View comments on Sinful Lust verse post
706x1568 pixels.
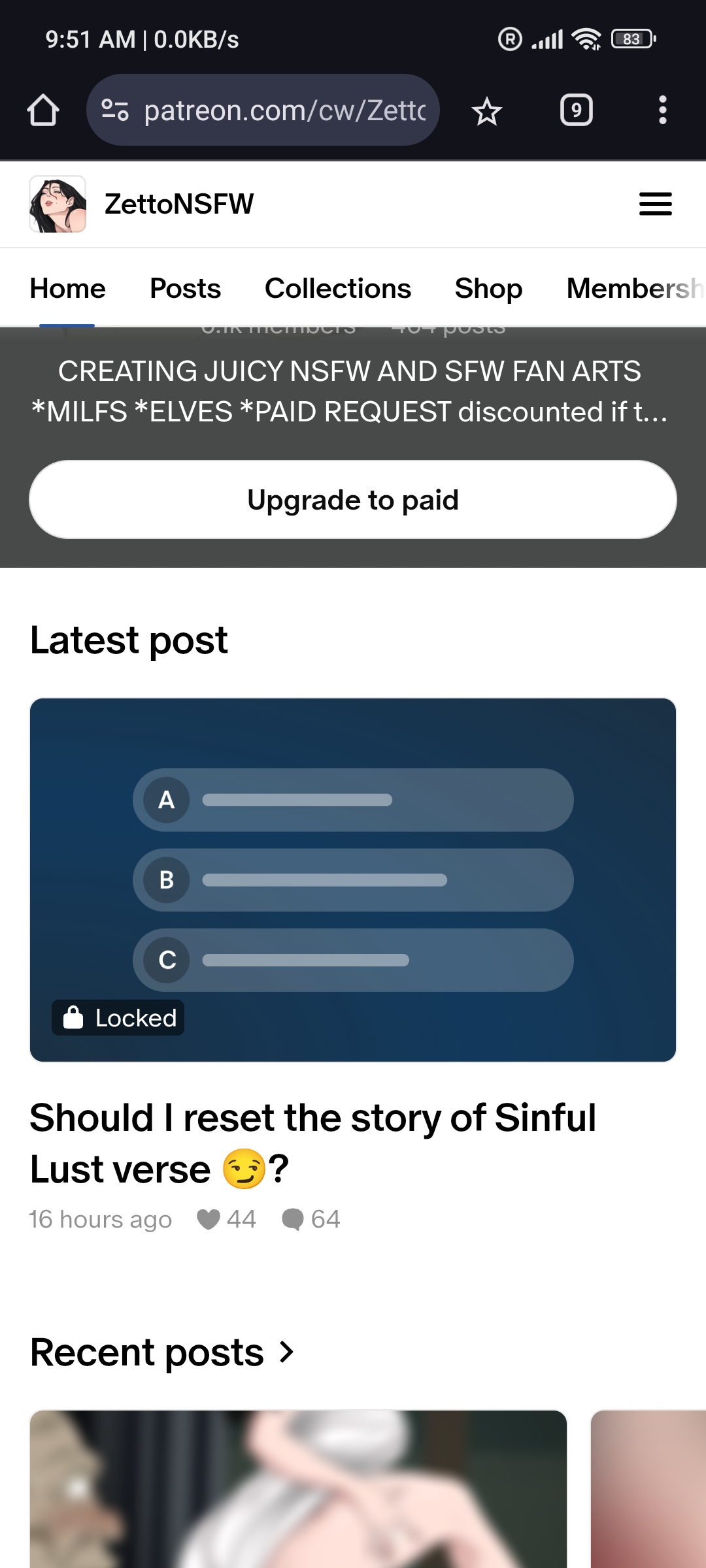coord(311,1219)
